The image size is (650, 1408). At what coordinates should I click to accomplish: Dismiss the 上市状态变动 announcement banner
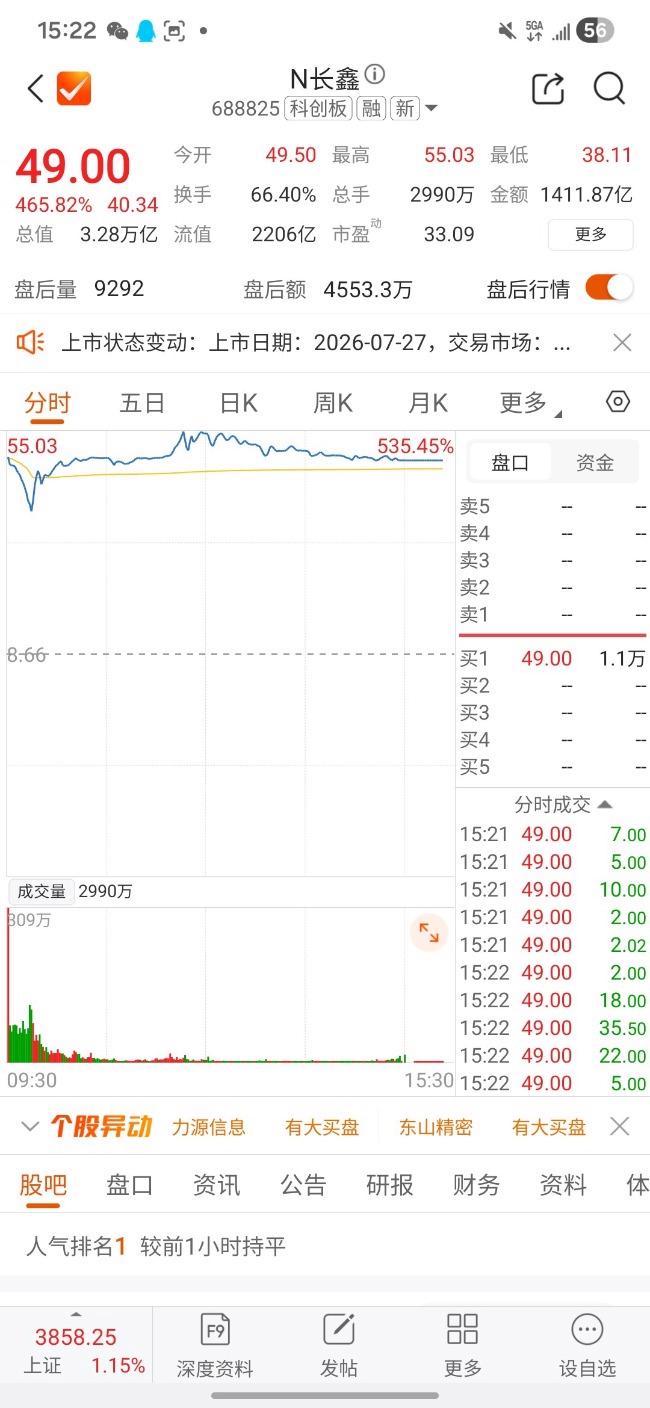(x=622, y=343)
